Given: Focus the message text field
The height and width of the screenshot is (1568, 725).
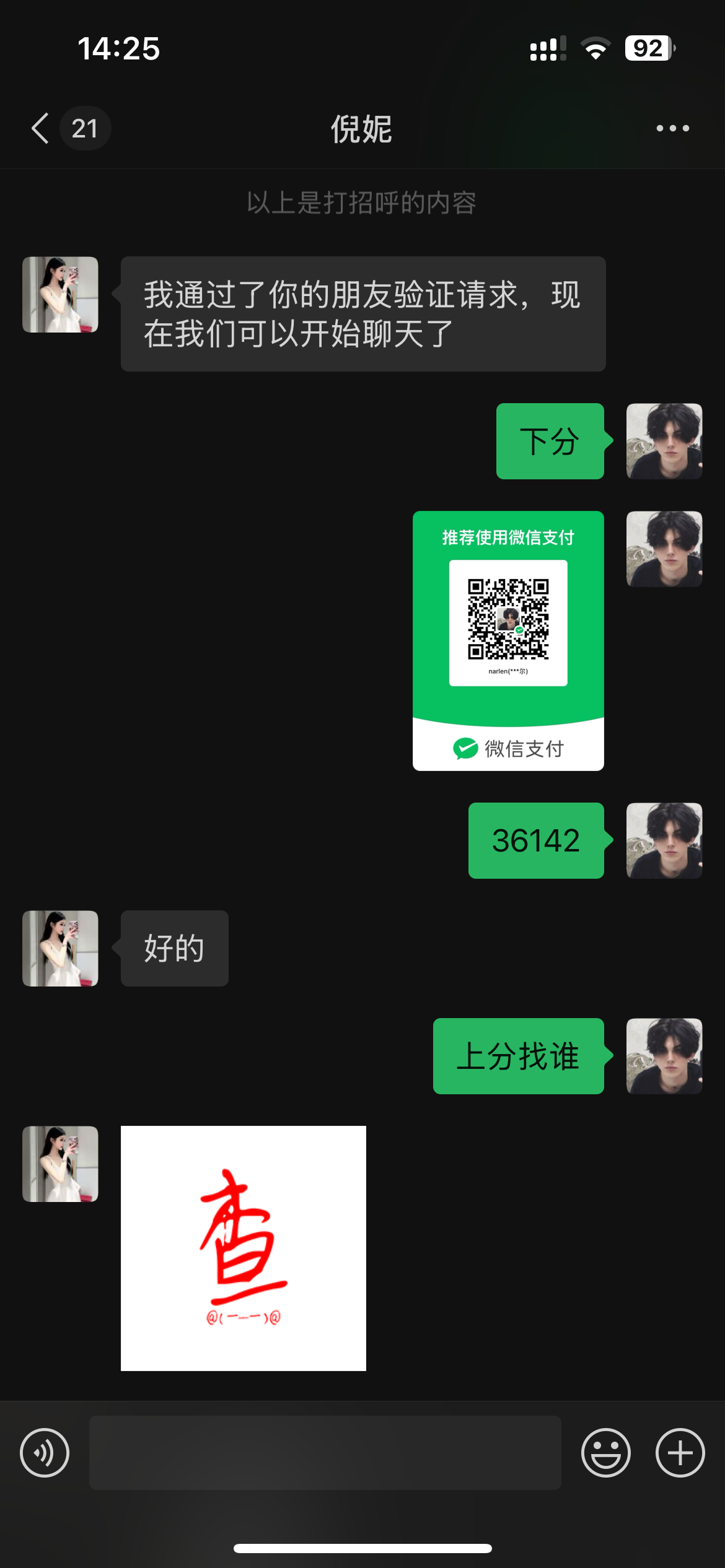Looking at the screenshot, I should point(325,1453).
